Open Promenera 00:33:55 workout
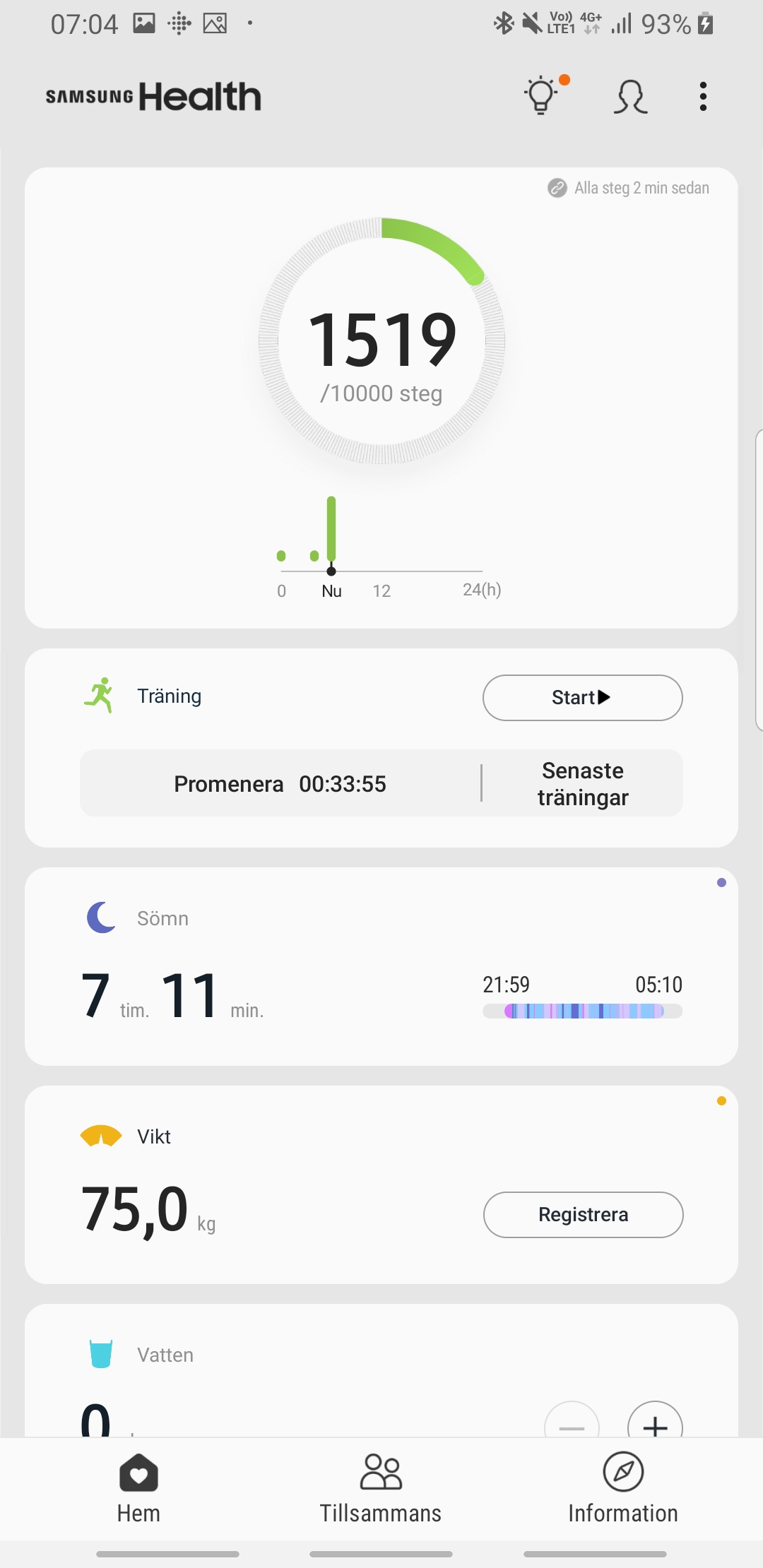The width and height of the screenshot is (763, 1568). click(x=280, y=784)
